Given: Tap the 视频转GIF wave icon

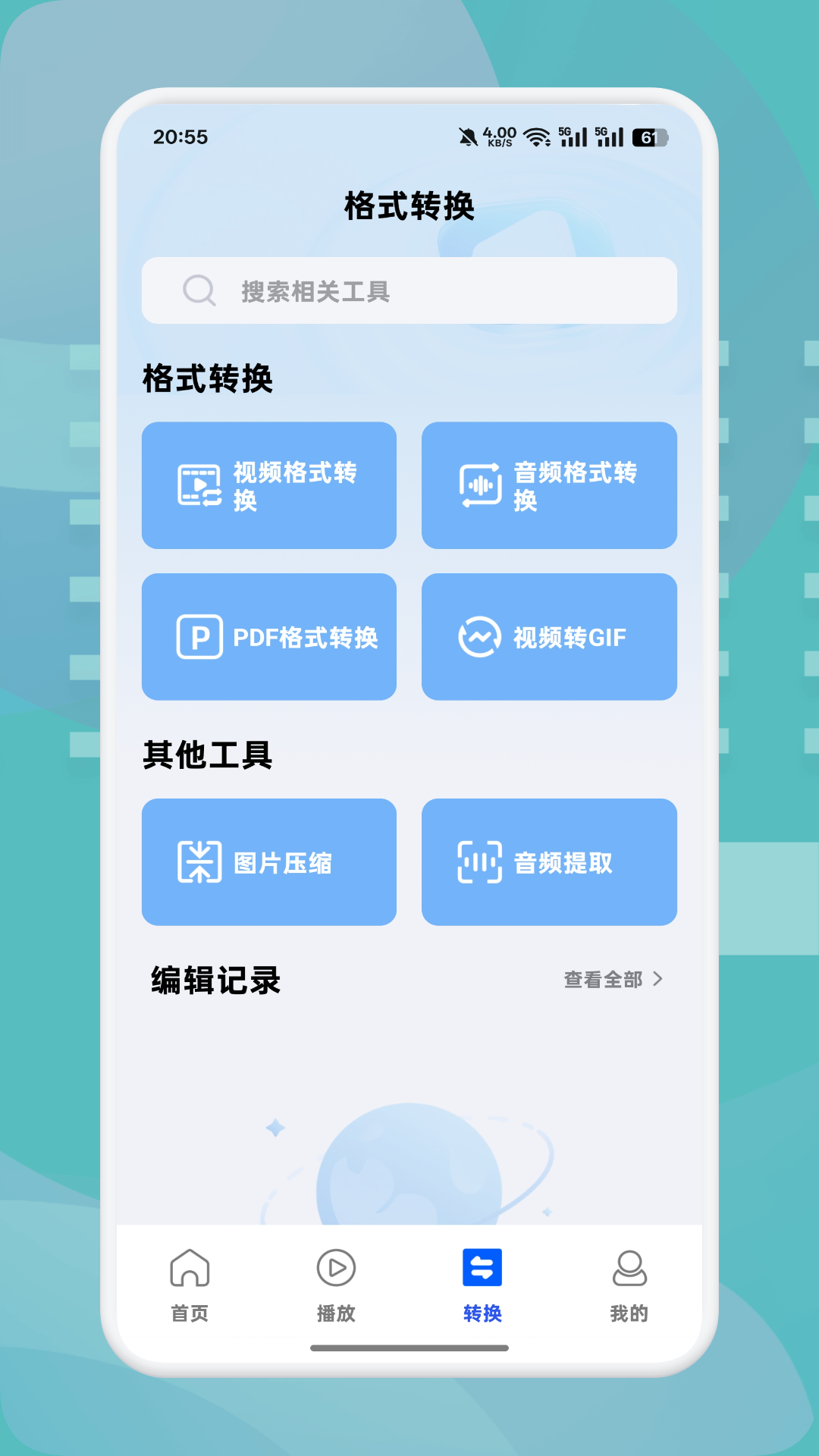Looking at the screenshot, I should pos(478,636).
